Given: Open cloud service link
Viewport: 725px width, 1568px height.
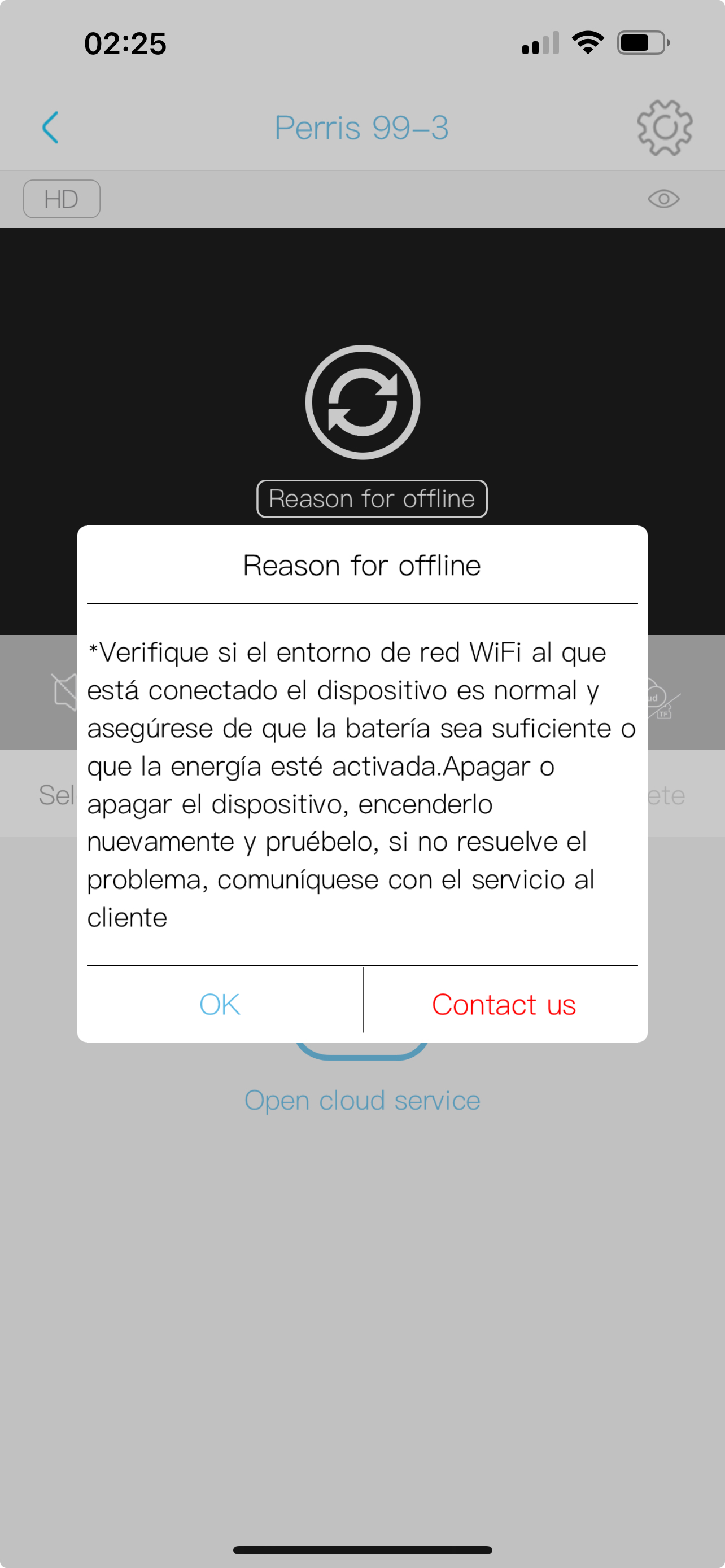Looking at the screenshot, I should pyautogui.click(x=362, y=1100).
